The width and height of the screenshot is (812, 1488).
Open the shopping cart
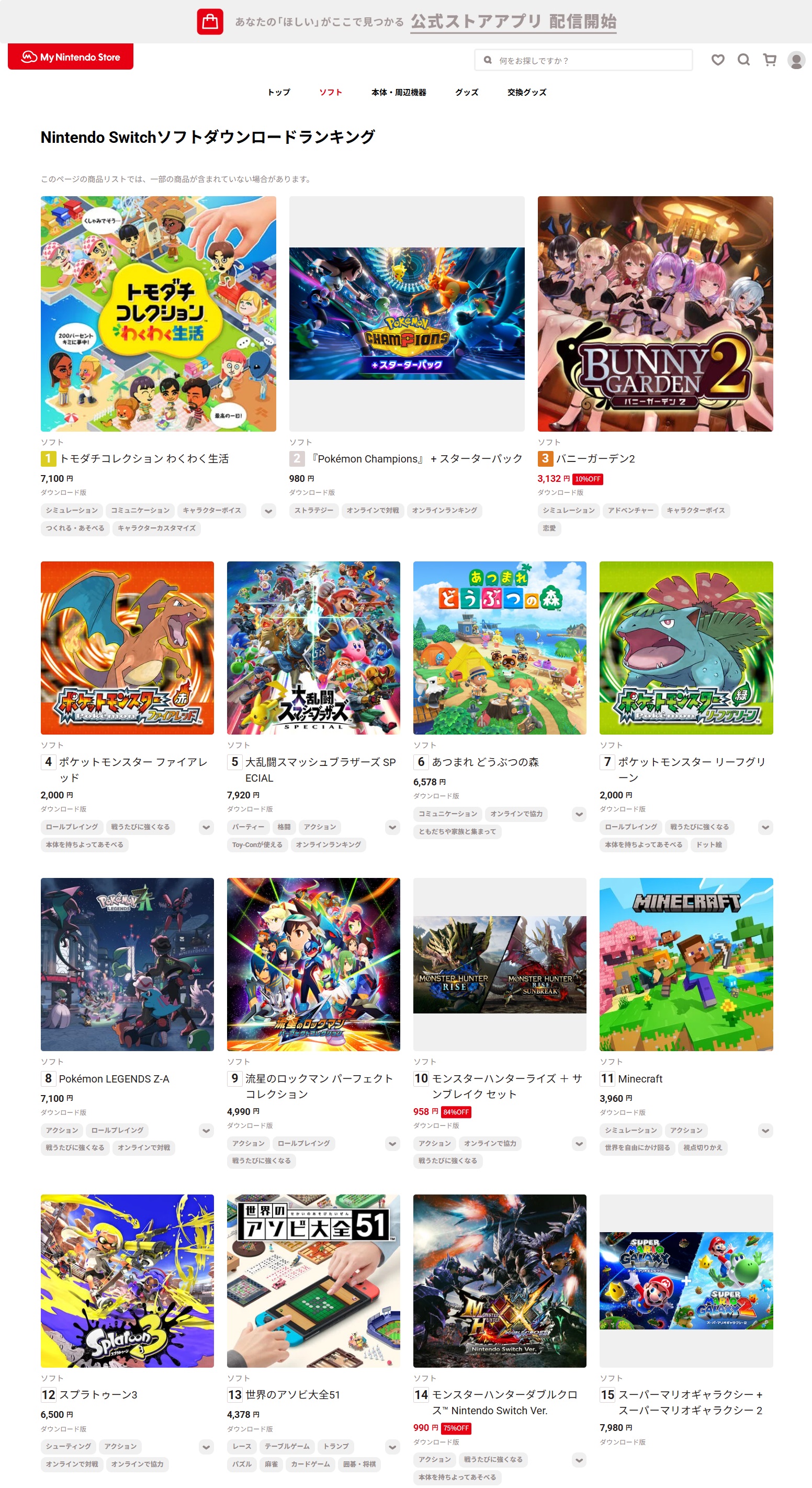pyautogui.click(x=769, y=60)
